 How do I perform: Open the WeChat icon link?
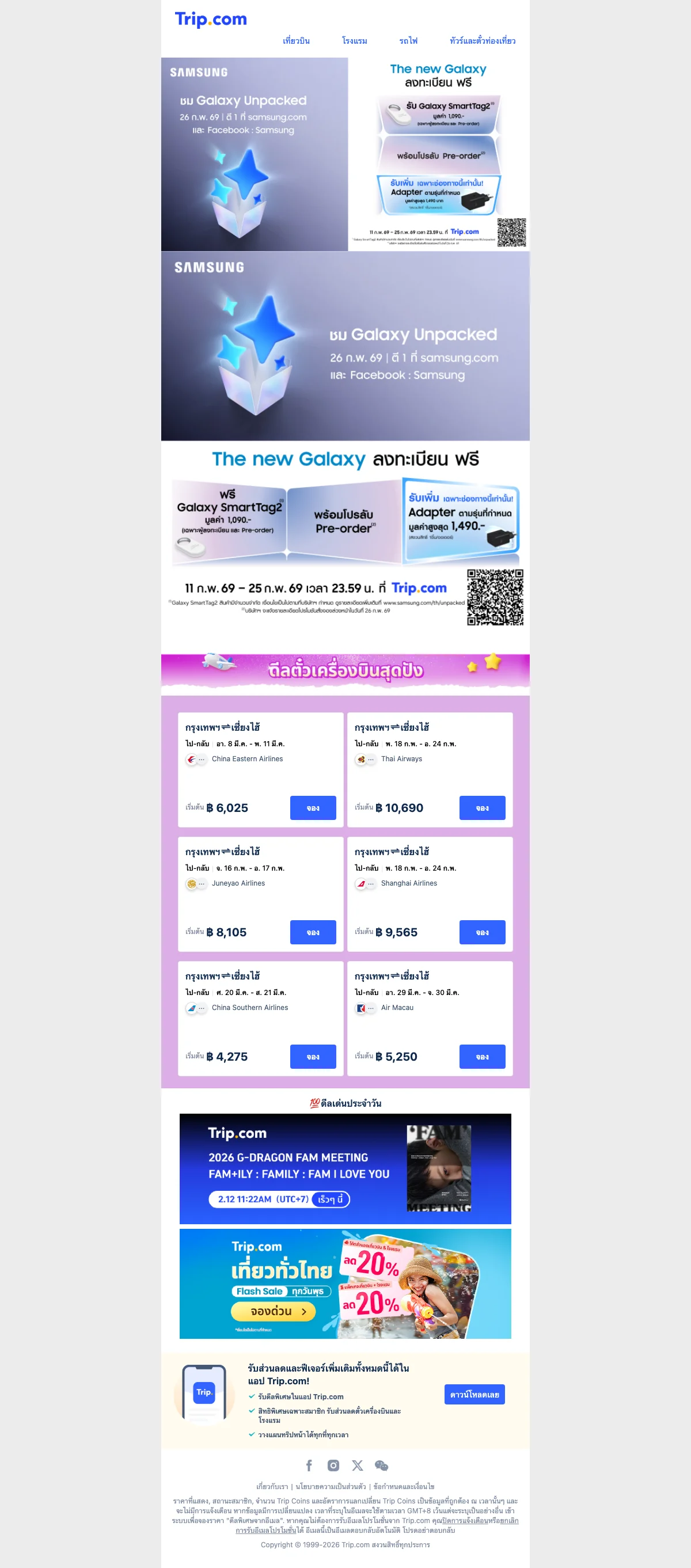(382, 1465)
